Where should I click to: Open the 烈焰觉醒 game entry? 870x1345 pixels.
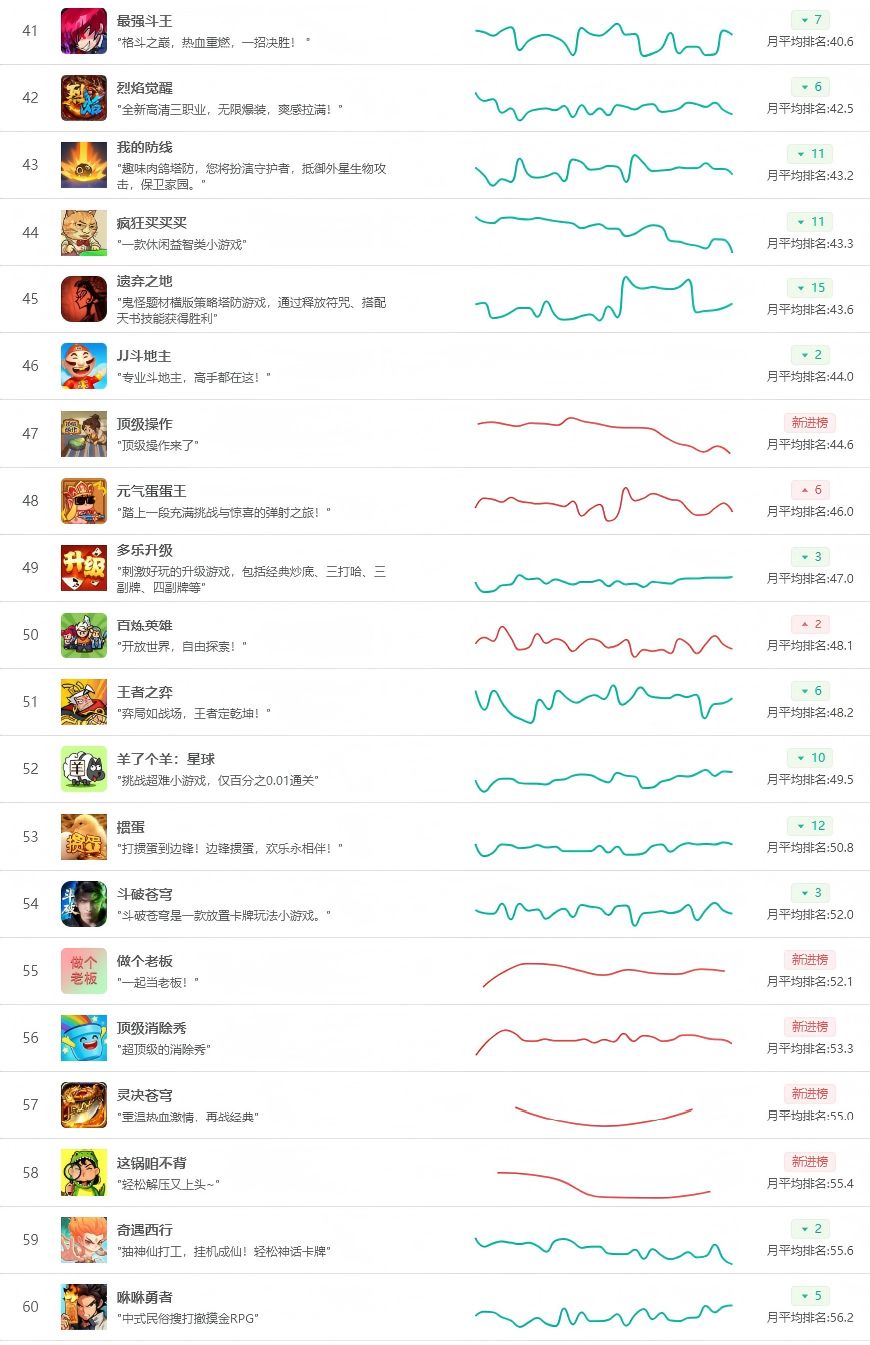point(435,98)
